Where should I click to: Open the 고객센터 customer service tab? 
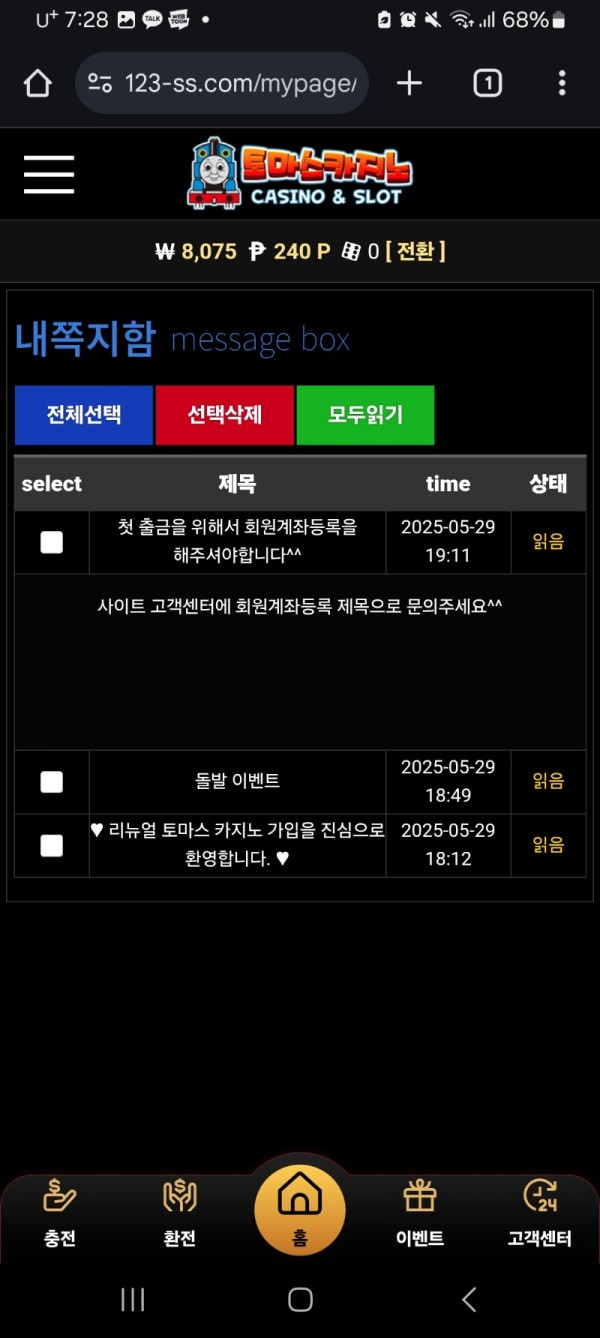540,1212
